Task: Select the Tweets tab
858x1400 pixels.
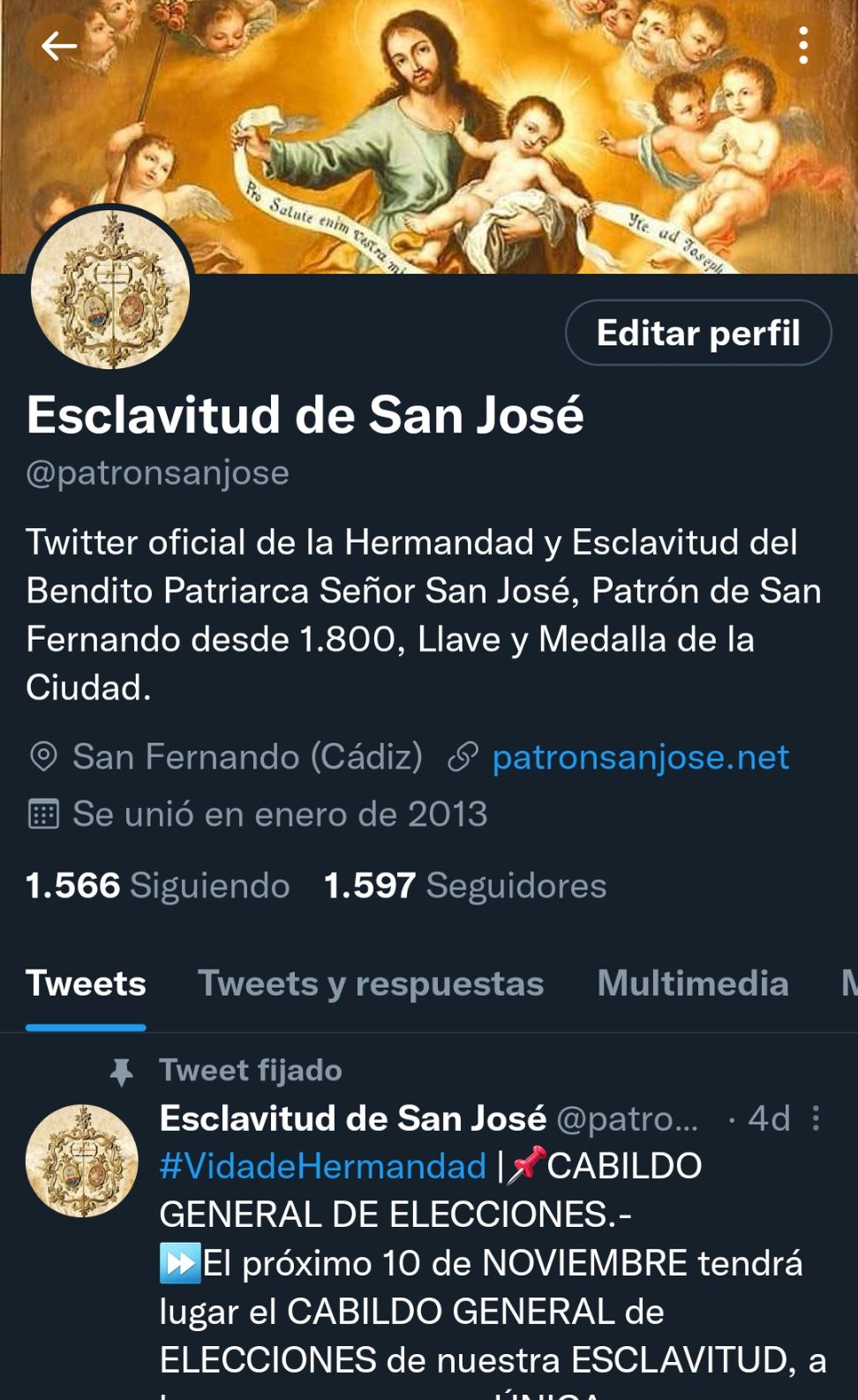Action: (x=86, y=983)
